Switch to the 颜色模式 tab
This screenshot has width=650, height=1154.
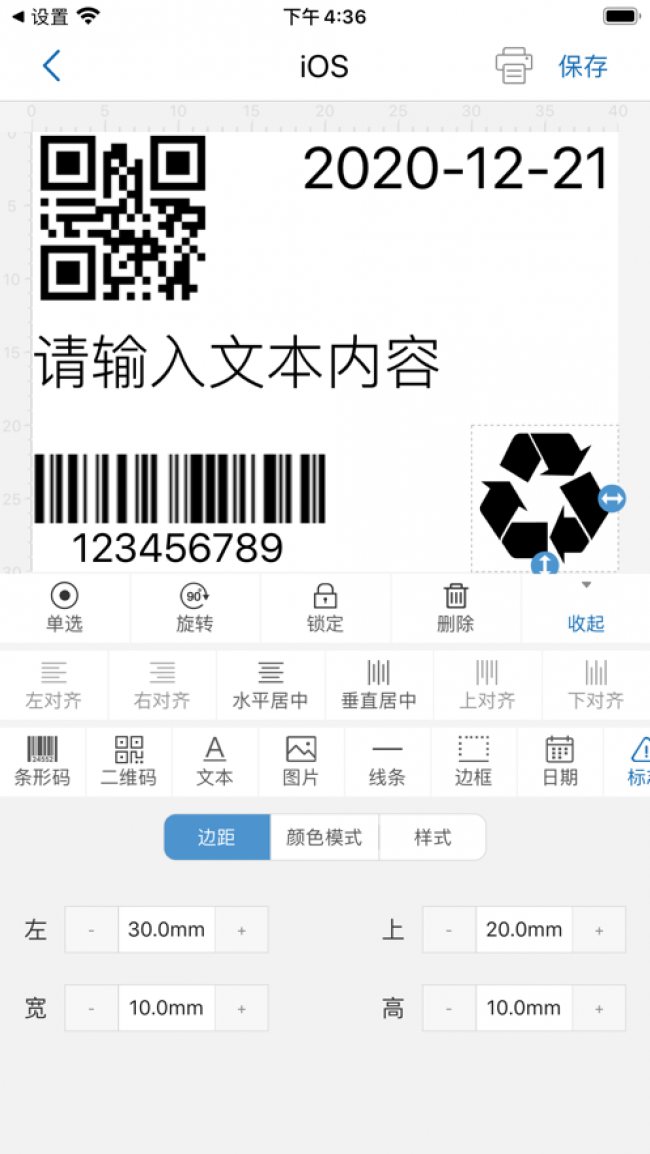325,837
